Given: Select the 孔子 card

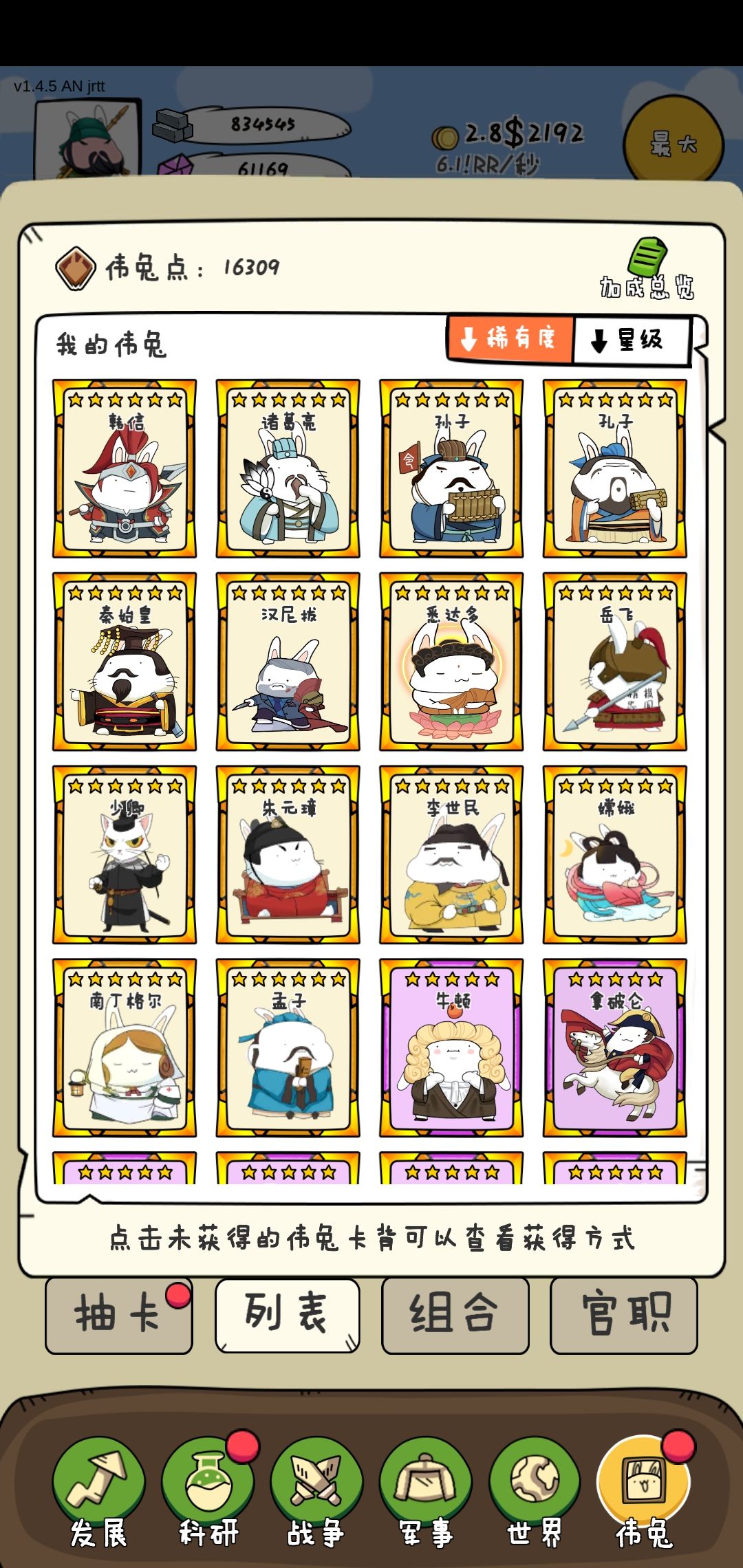Looking at the screenshot, I should click(615, 468).
